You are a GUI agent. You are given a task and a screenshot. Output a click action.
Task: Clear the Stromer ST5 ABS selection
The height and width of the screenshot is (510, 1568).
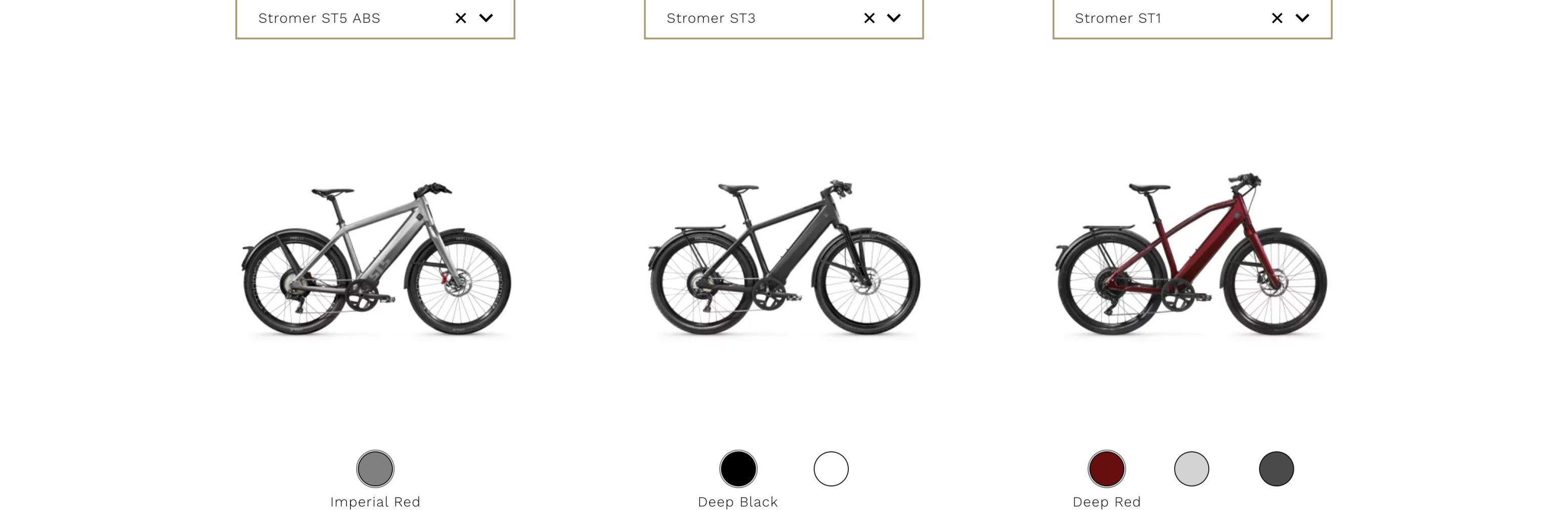click(x=461, y=18)
